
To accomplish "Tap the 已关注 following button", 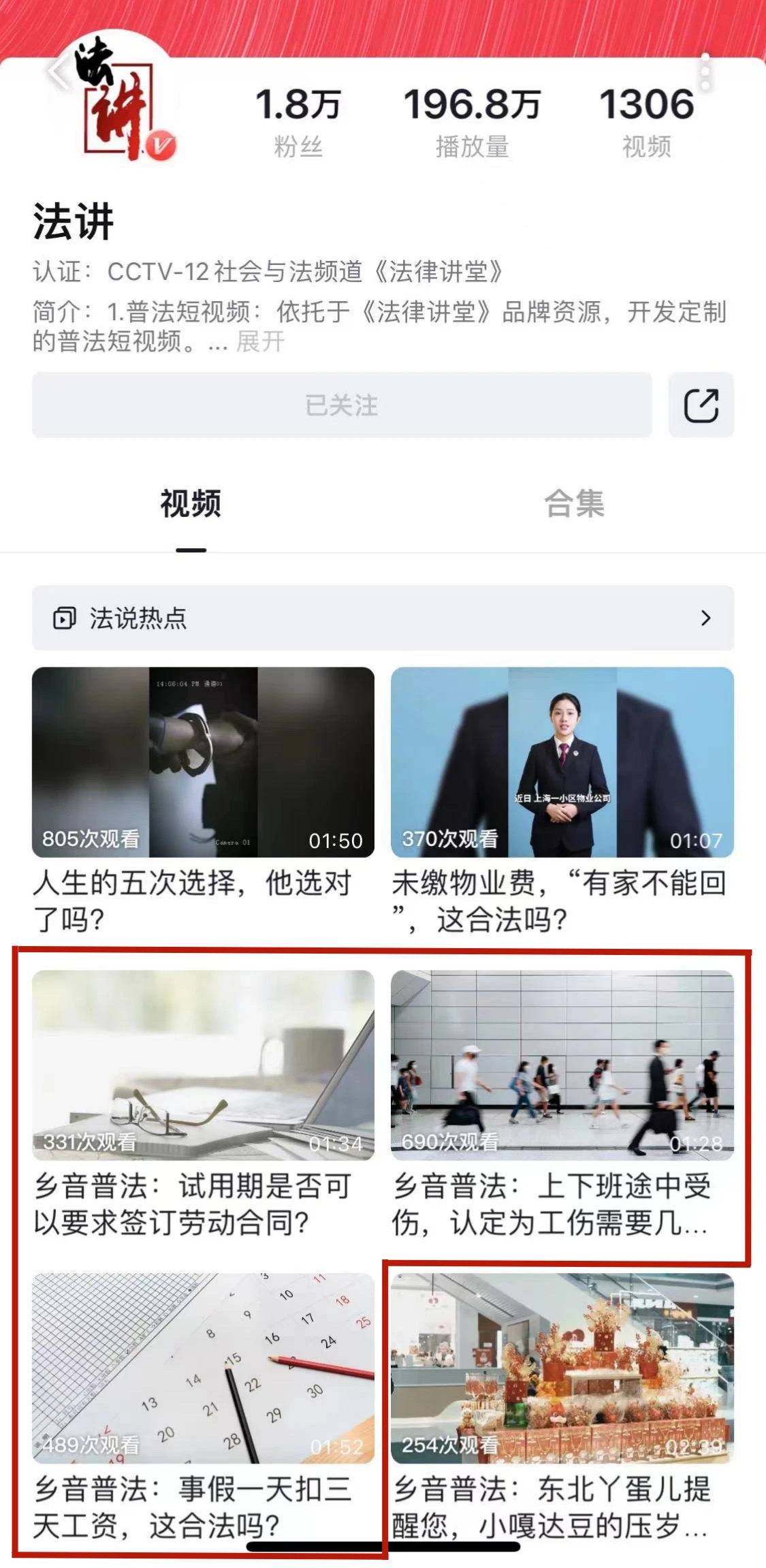I will [341, 405].
